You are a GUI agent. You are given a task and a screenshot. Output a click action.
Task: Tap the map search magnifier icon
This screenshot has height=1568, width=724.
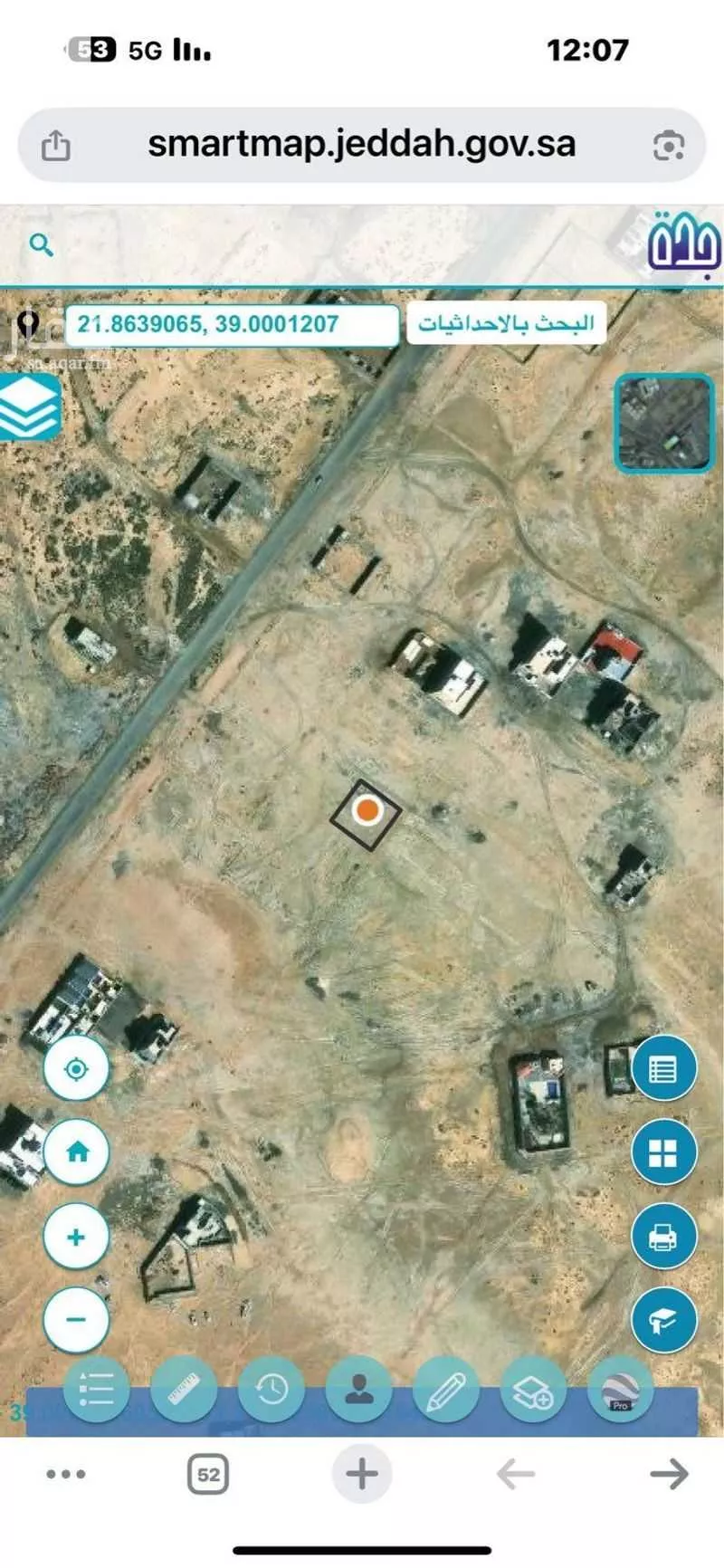tap(41, 244)
